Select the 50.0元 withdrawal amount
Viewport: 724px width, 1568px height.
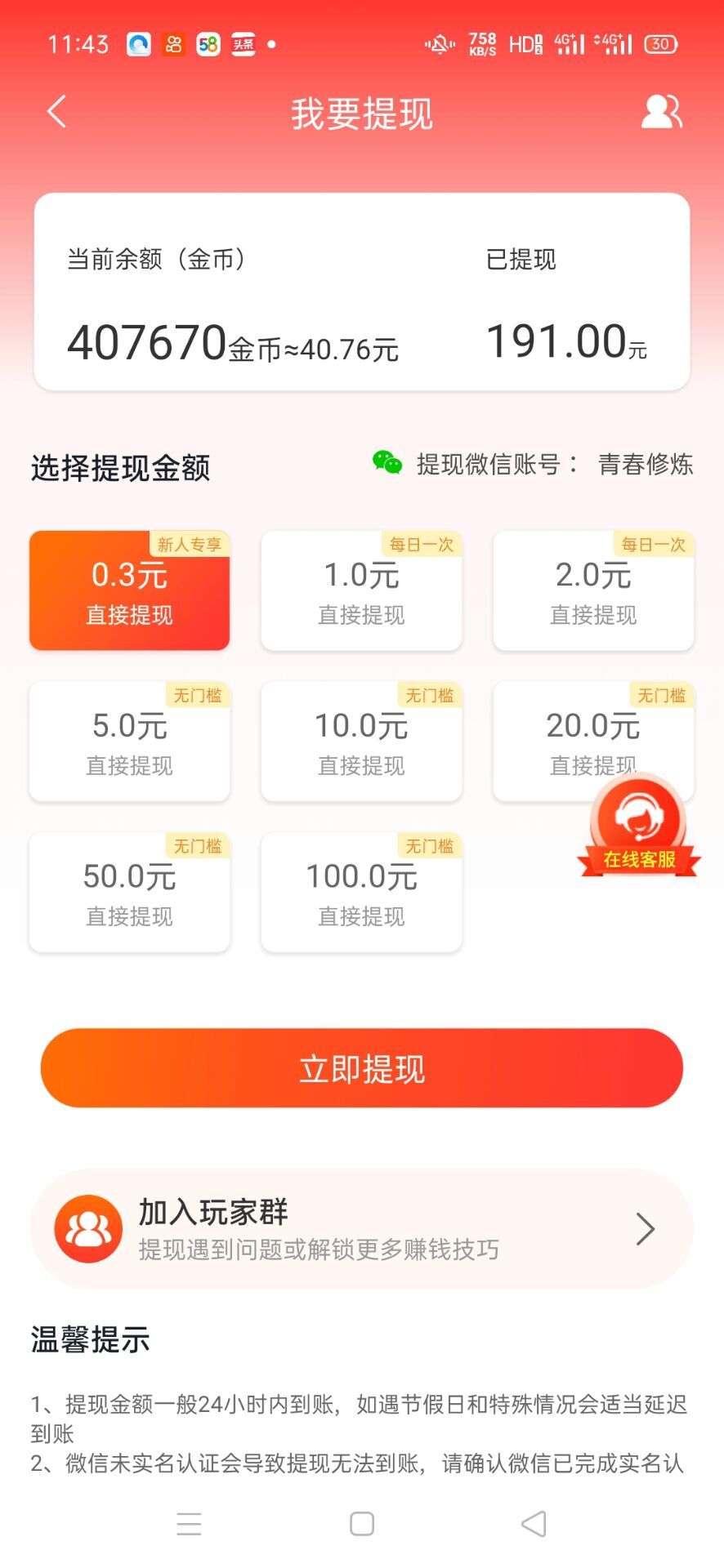coord(129,892)
